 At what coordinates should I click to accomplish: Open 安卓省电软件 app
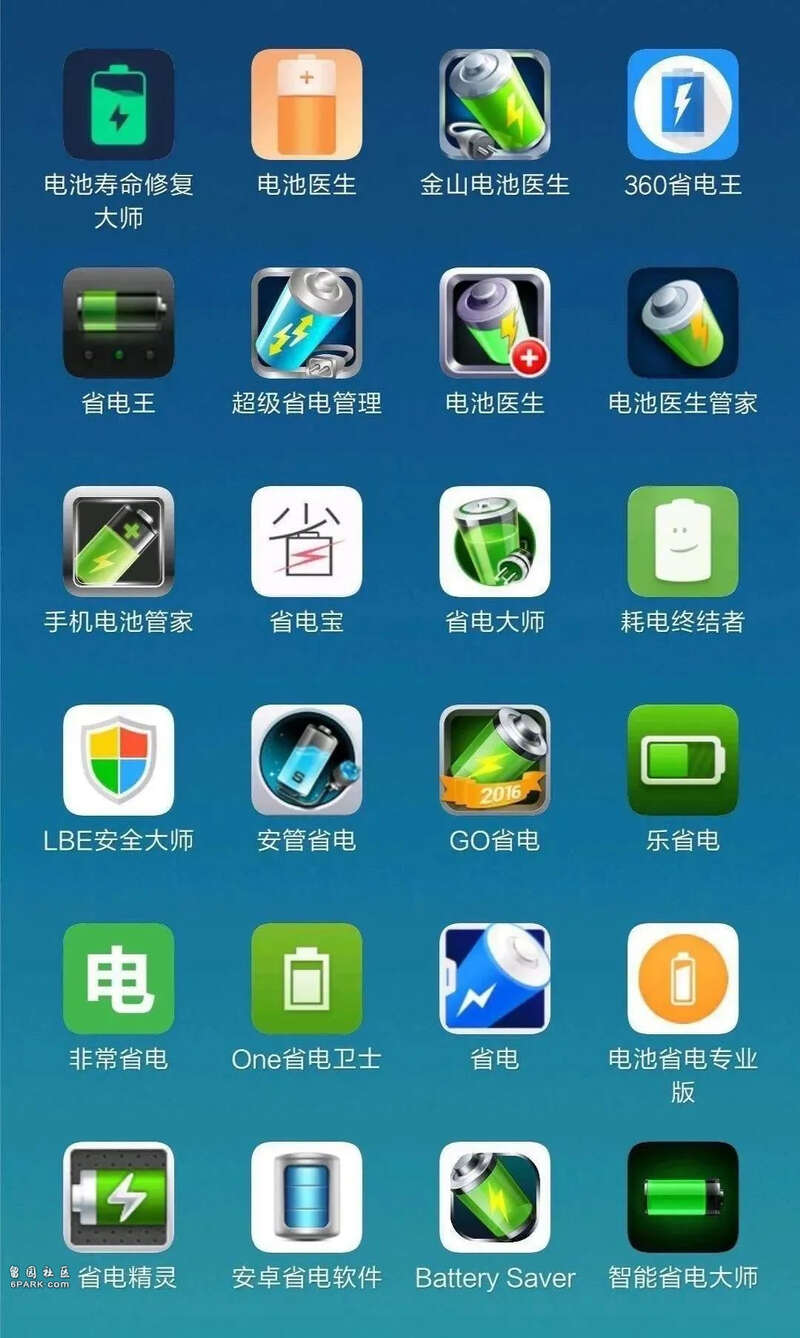pos(306,1197)
